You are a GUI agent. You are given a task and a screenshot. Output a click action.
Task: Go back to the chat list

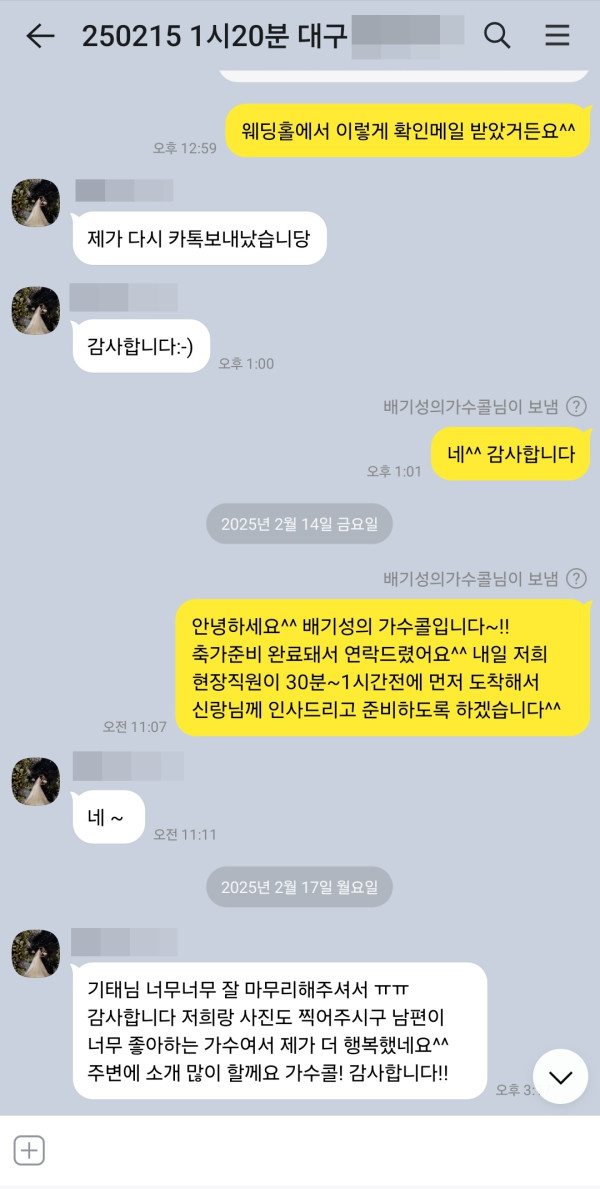[x=40, y=37]
